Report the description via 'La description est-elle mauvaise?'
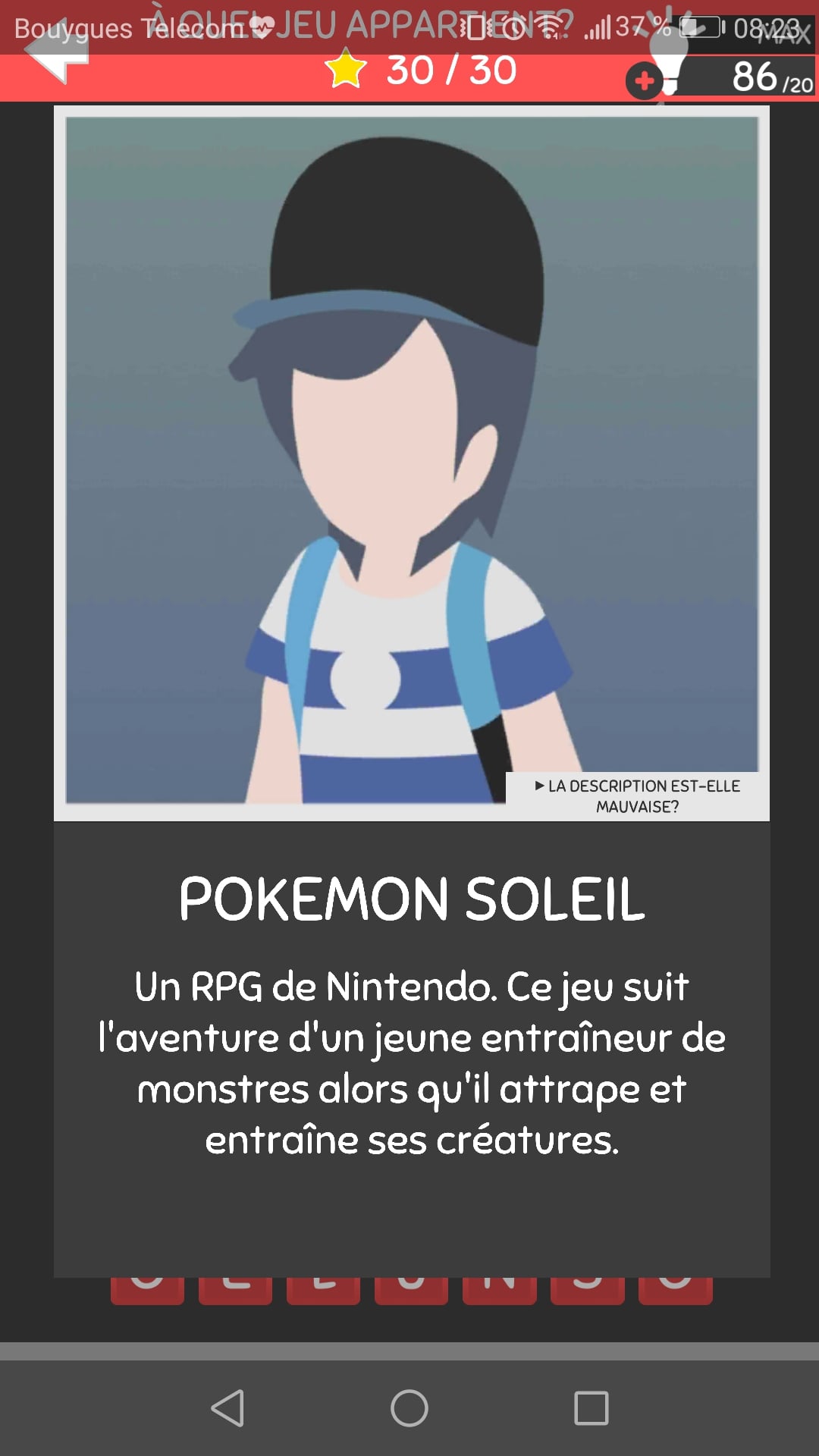The image size is (819, 1456). coord(637,796)
